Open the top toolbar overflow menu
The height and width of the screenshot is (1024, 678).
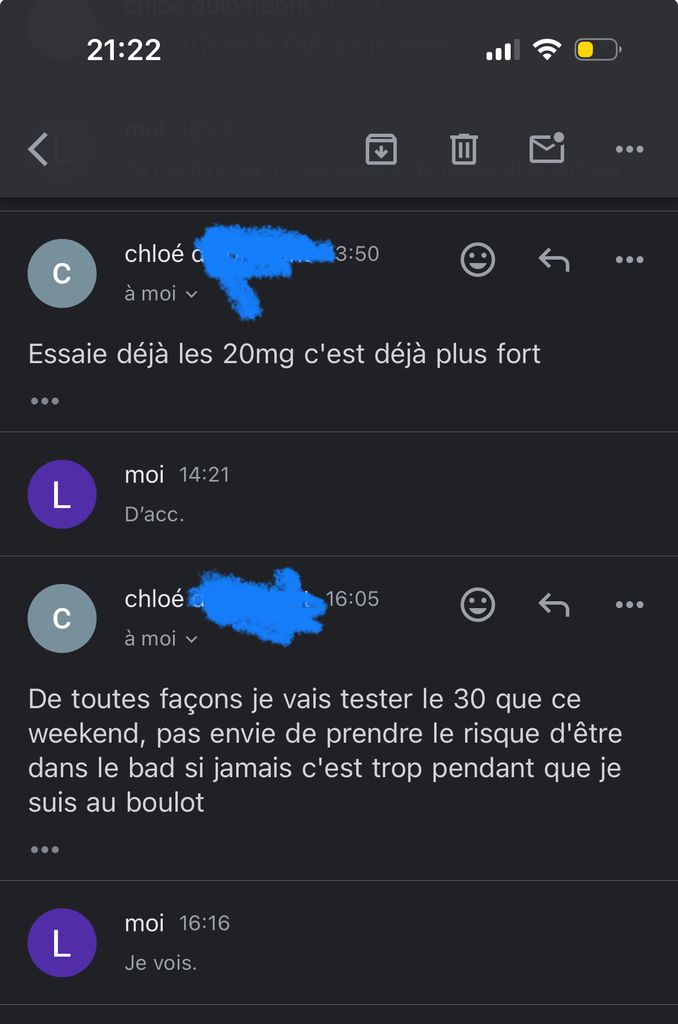629,150
